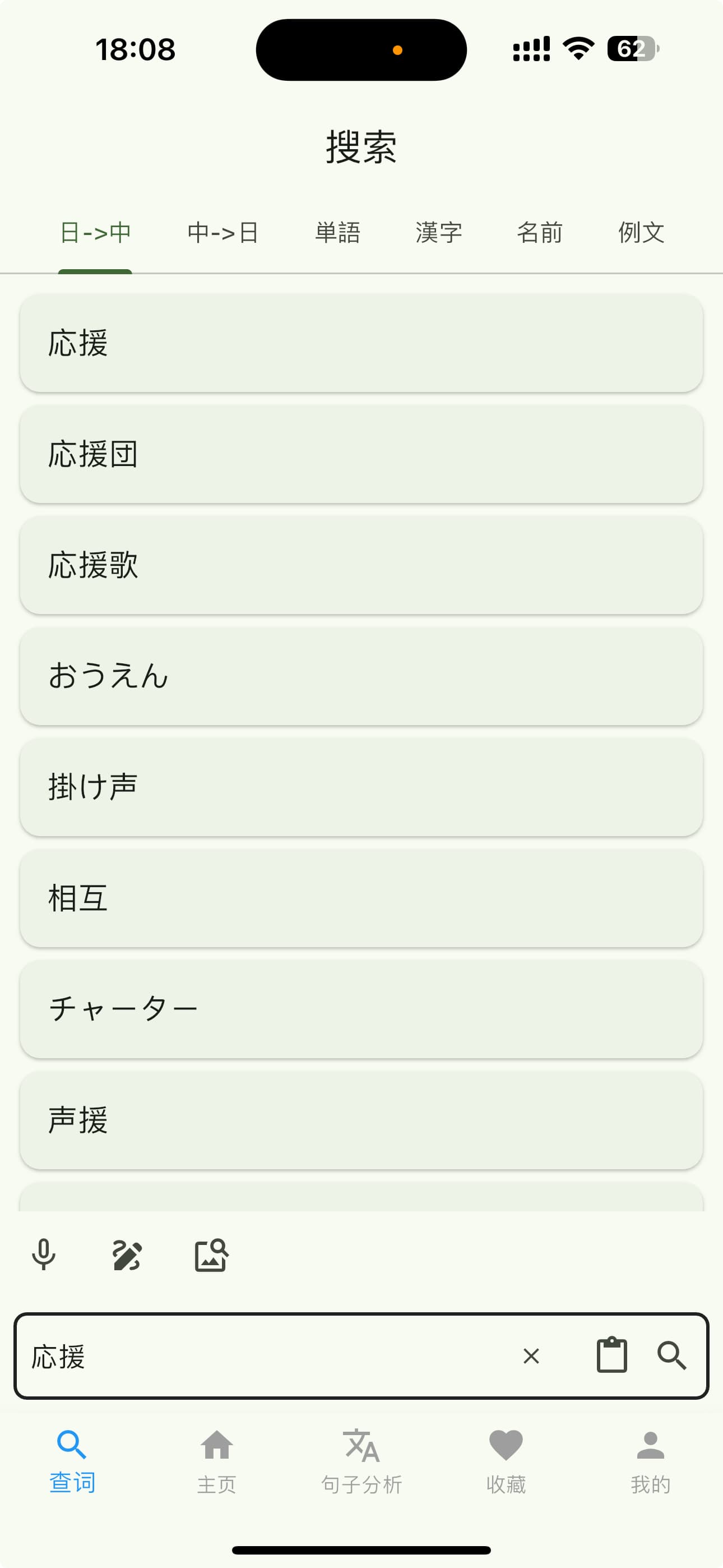
Task: Open the 掛け声 search result
Action: coord(361,786)
